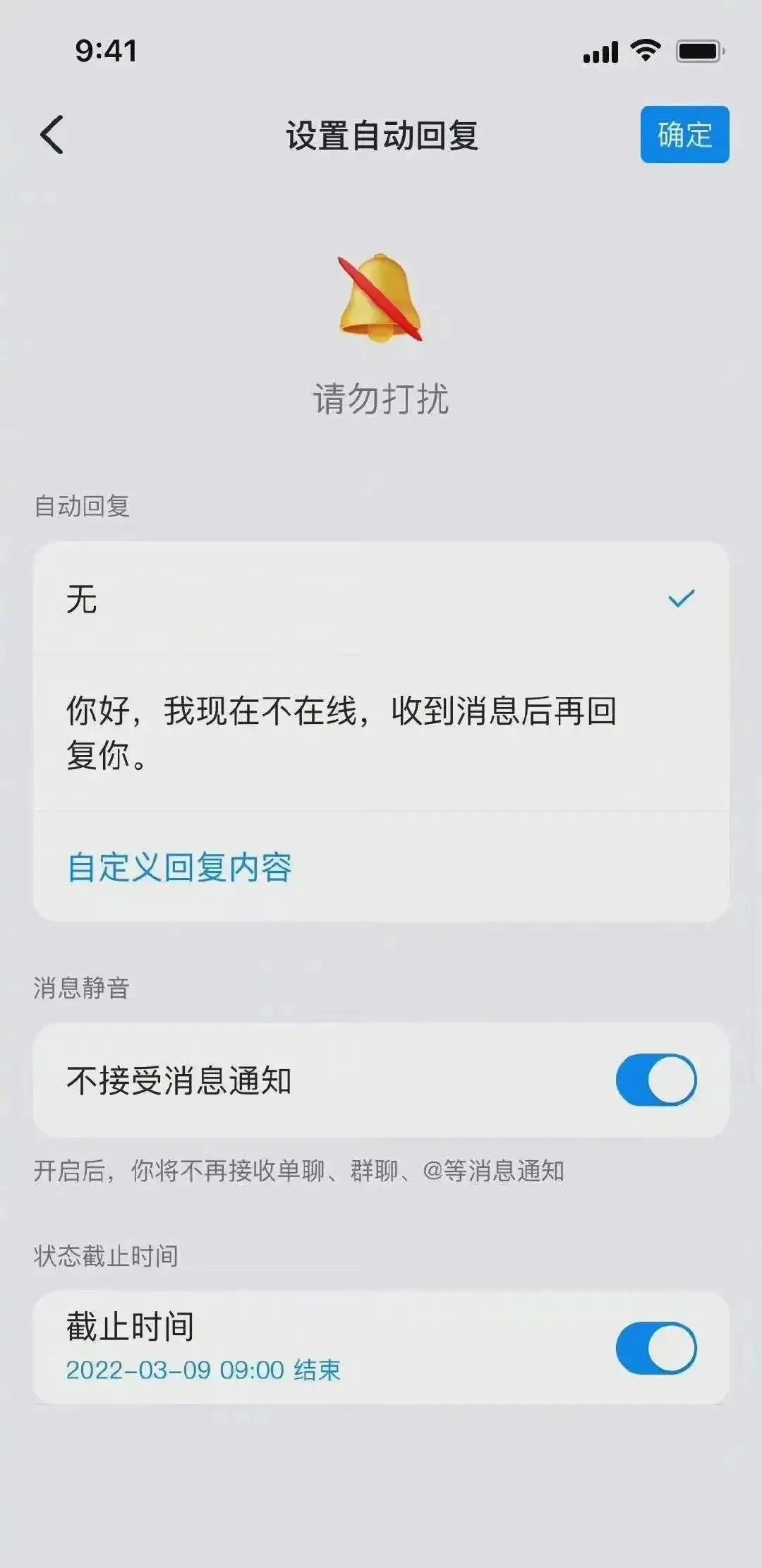The image size is (762, 1568).
Task: Select the 无 auto-reply option
Action: pyautogui.click(x=381, y=599)
